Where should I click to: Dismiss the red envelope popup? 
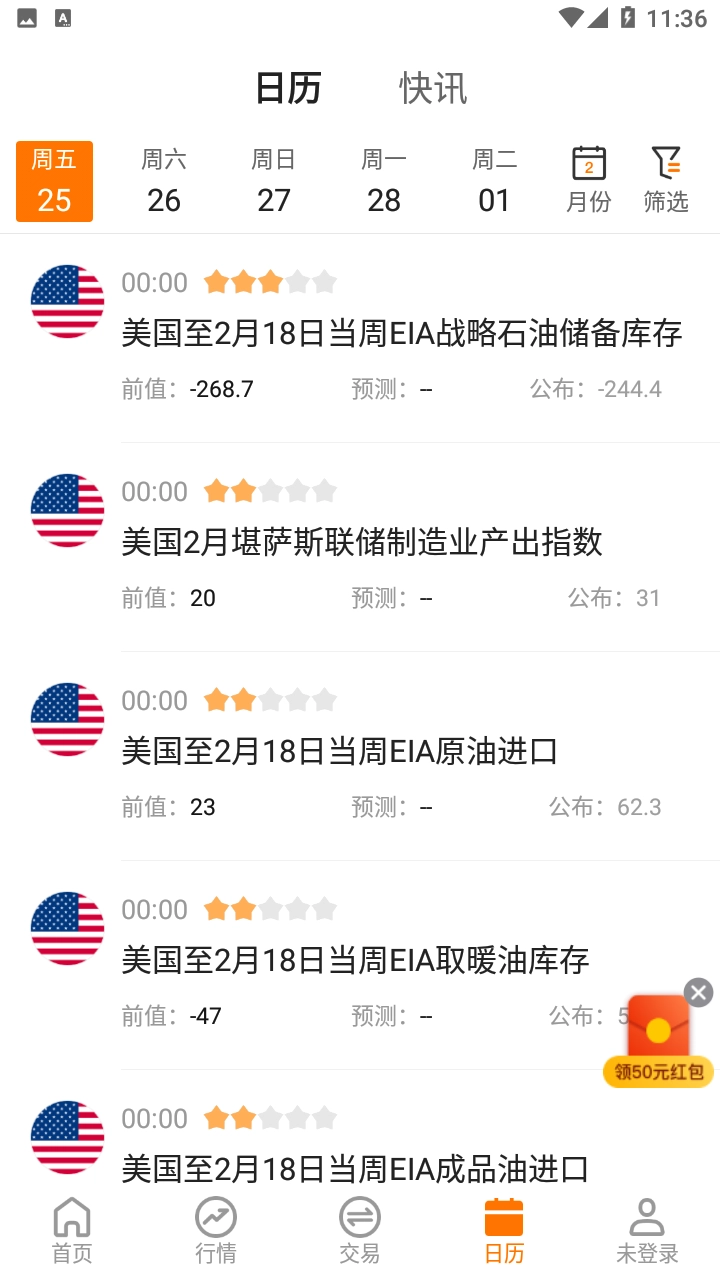pyautogui.click(x=697, y=992)
